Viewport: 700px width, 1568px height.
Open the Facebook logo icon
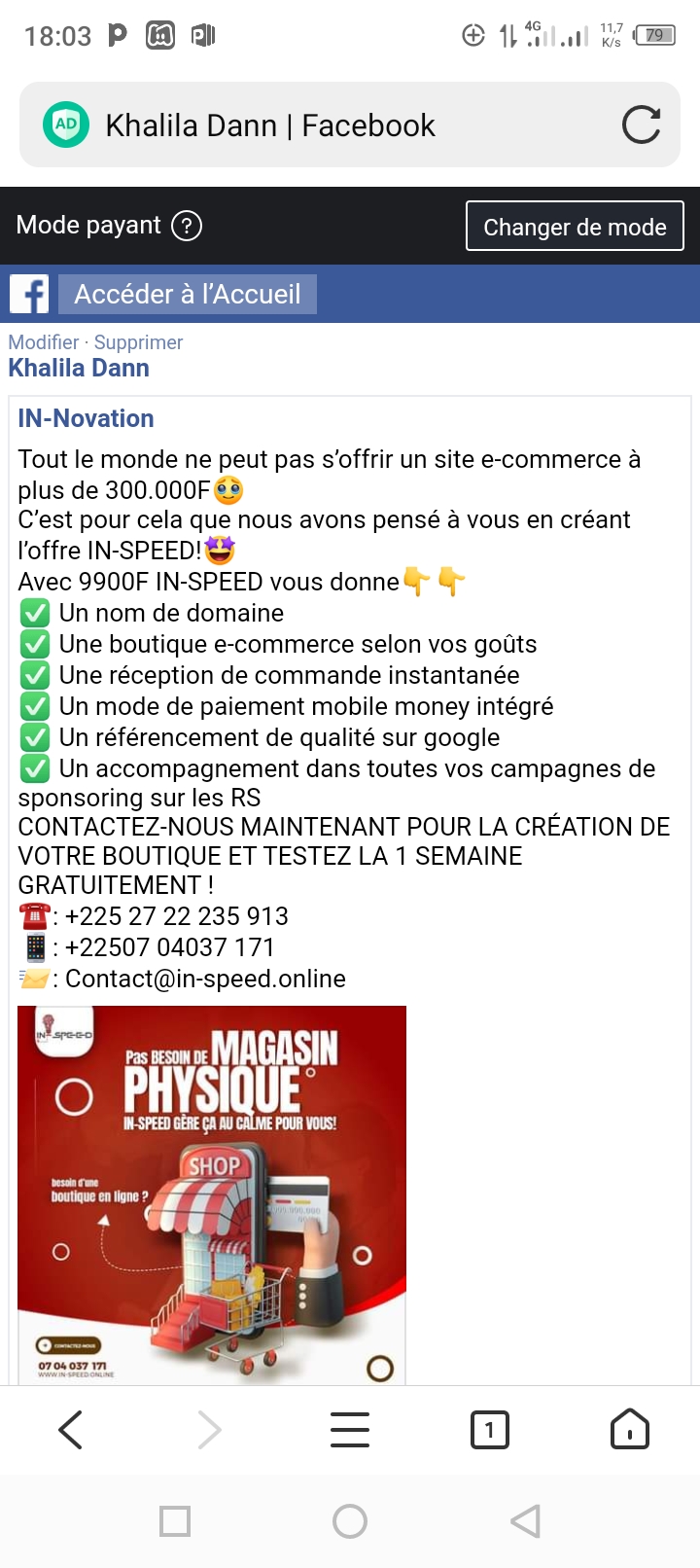[29, 294]
